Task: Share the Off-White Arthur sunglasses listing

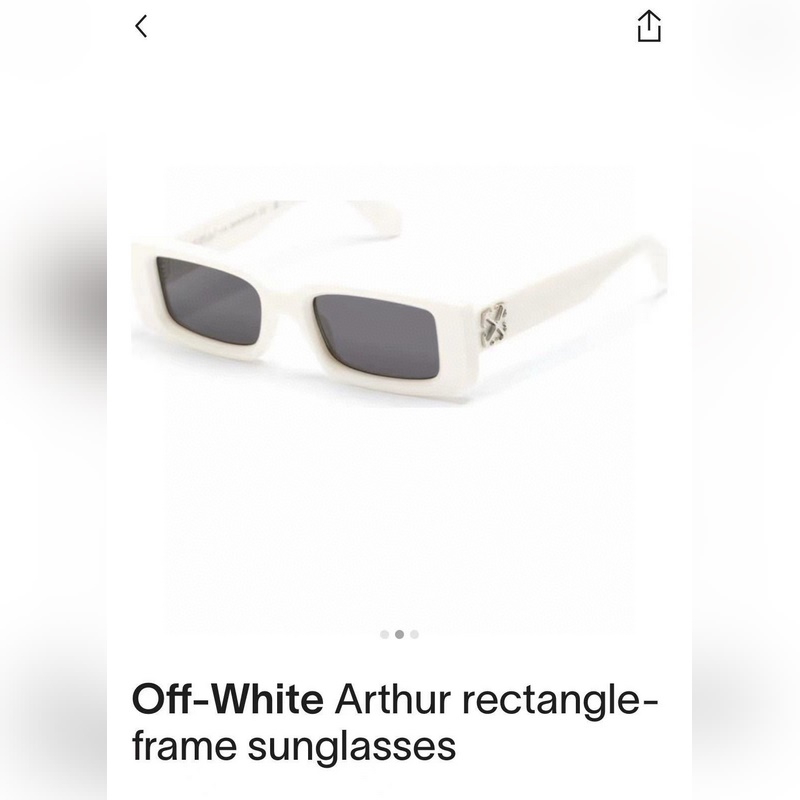Action: 649,27
